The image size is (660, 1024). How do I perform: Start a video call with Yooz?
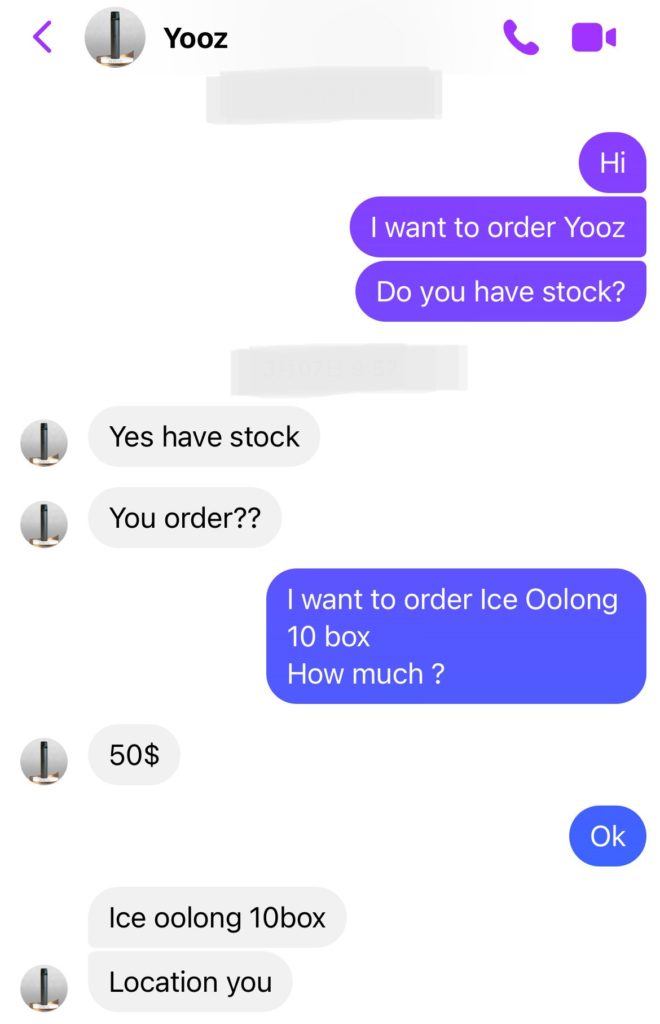[593, 38]
